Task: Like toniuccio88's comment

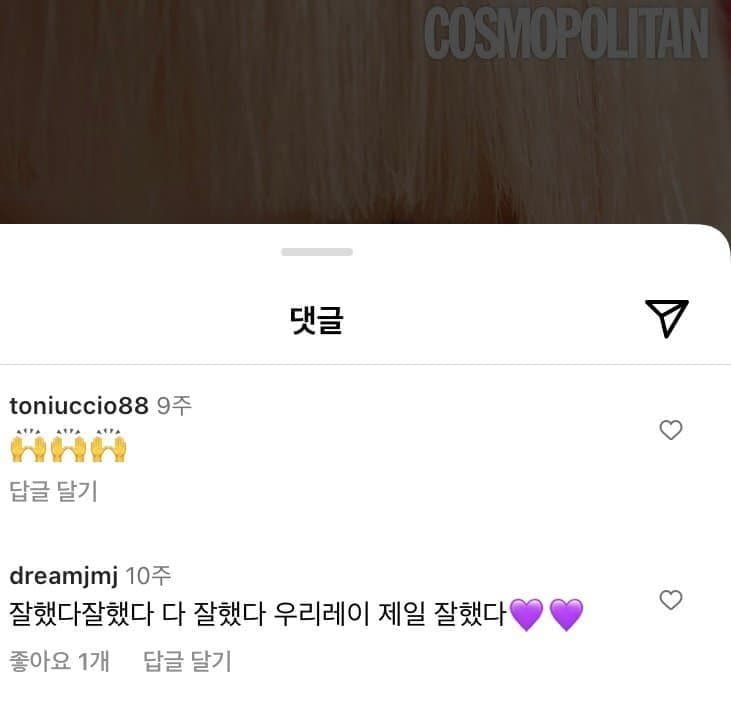Action: [671, 430]
